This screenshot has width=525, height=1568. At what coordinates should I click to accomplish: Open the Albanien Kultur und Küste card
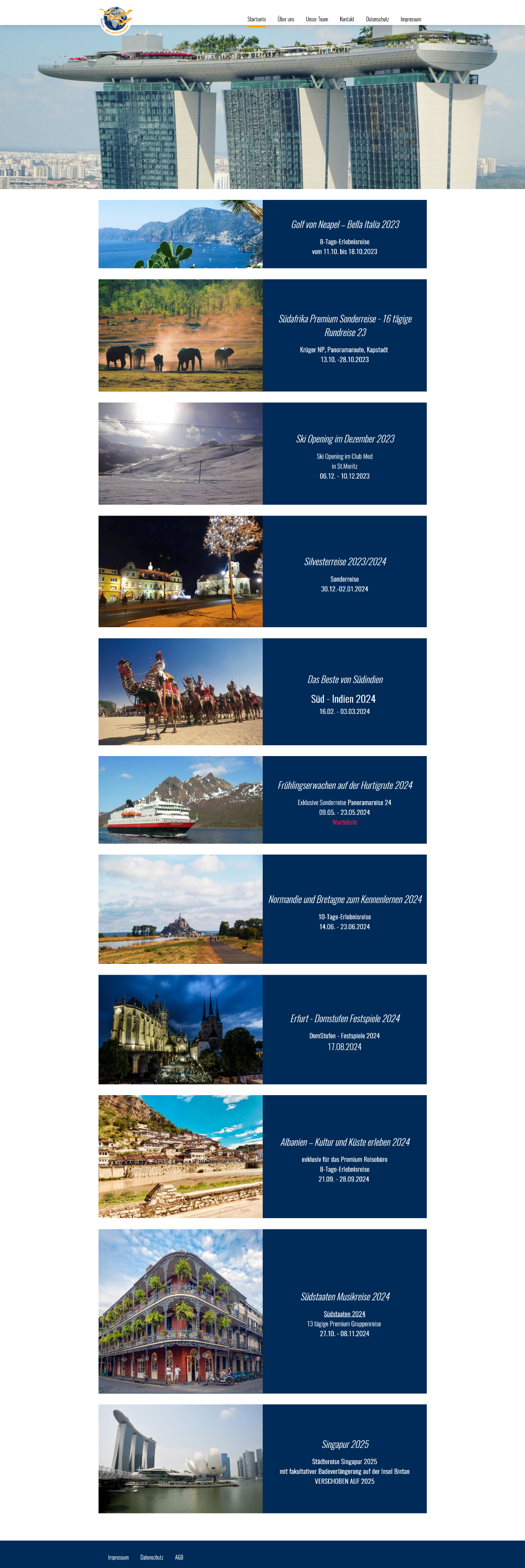(345, 1142)
